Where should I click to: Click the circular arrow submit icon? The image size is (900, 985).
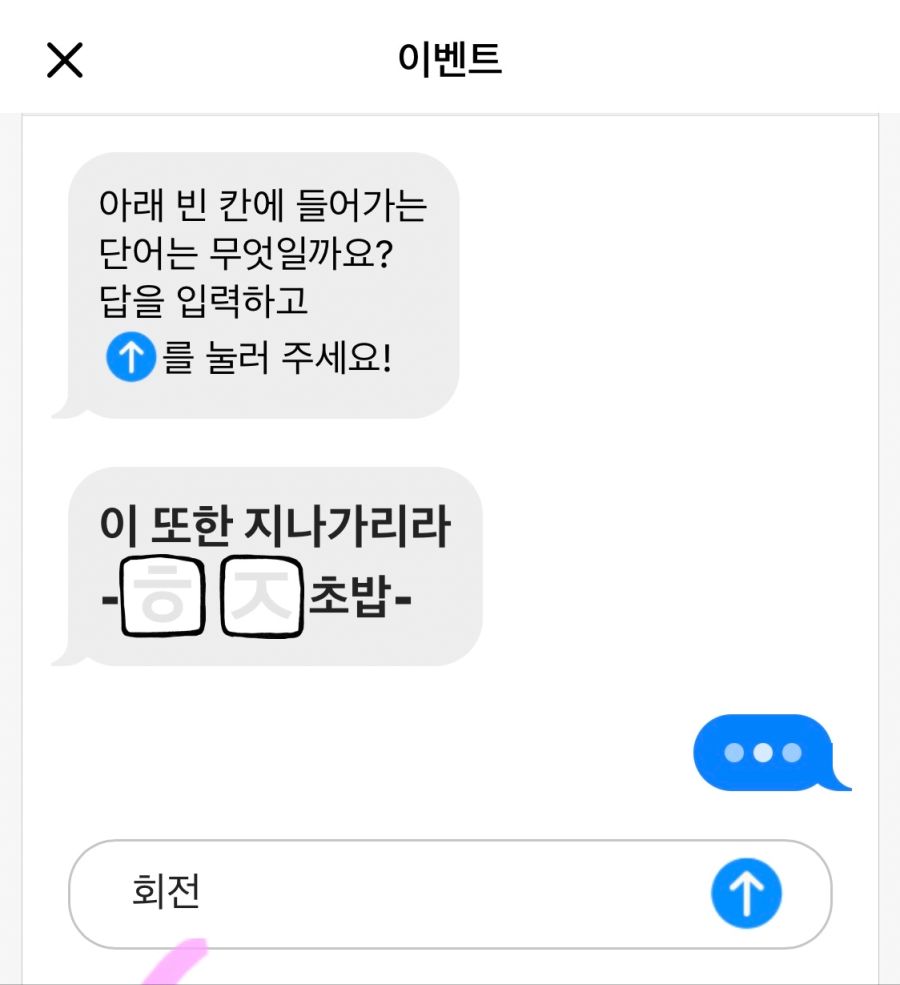pos(746,892)
